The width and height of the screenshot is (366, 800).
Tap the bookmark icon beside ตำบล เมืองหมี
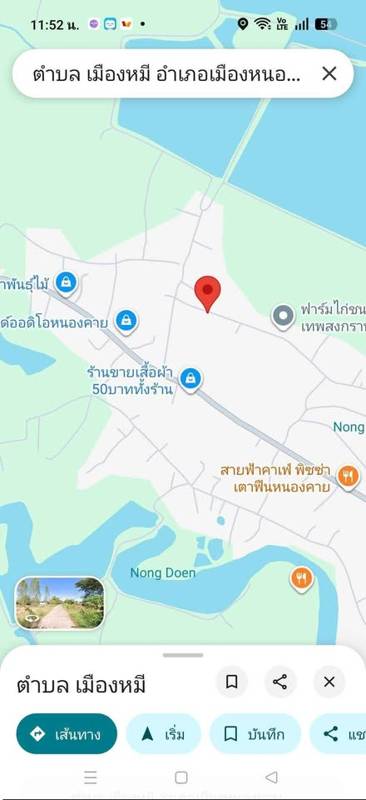[232, 682]
